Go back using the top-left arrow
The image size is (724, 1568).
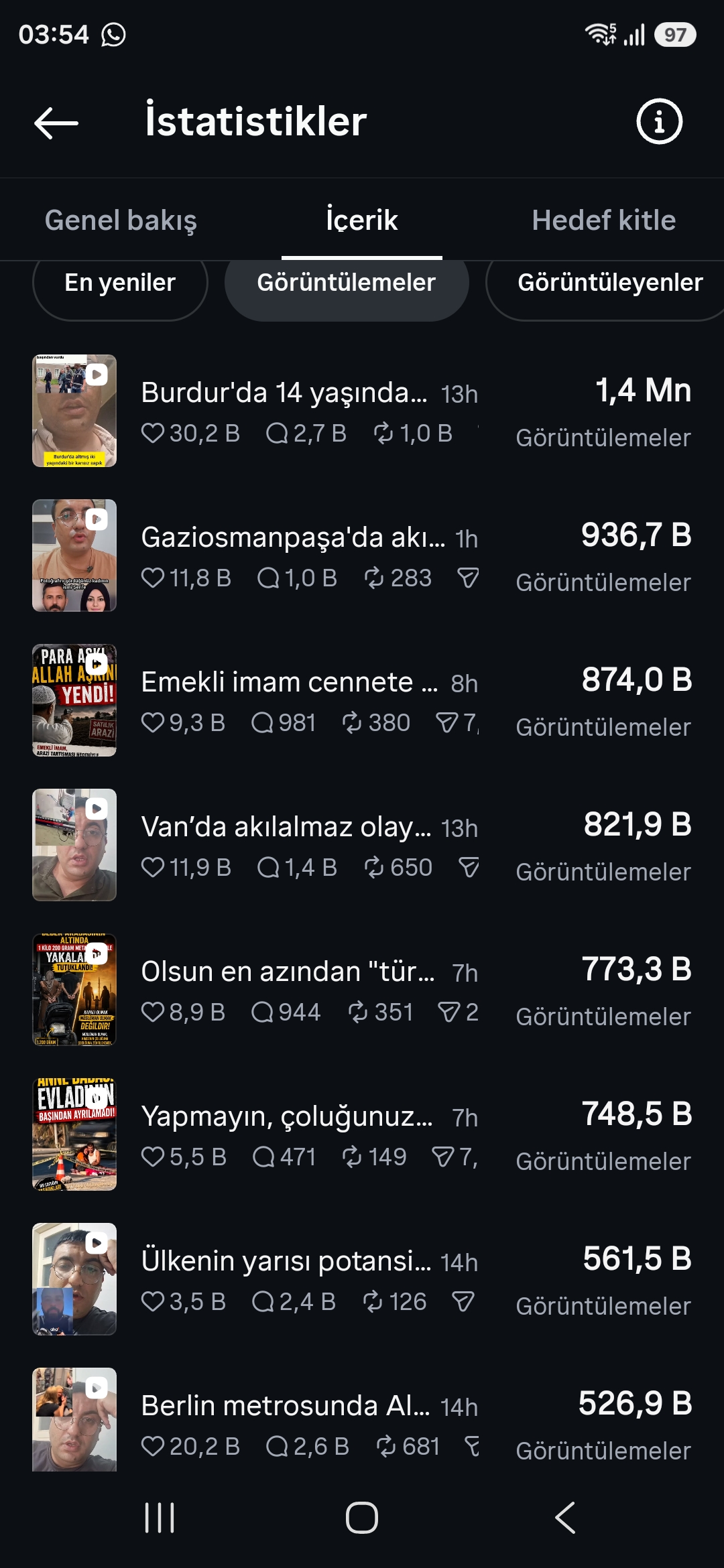click(x=56, y=123)
